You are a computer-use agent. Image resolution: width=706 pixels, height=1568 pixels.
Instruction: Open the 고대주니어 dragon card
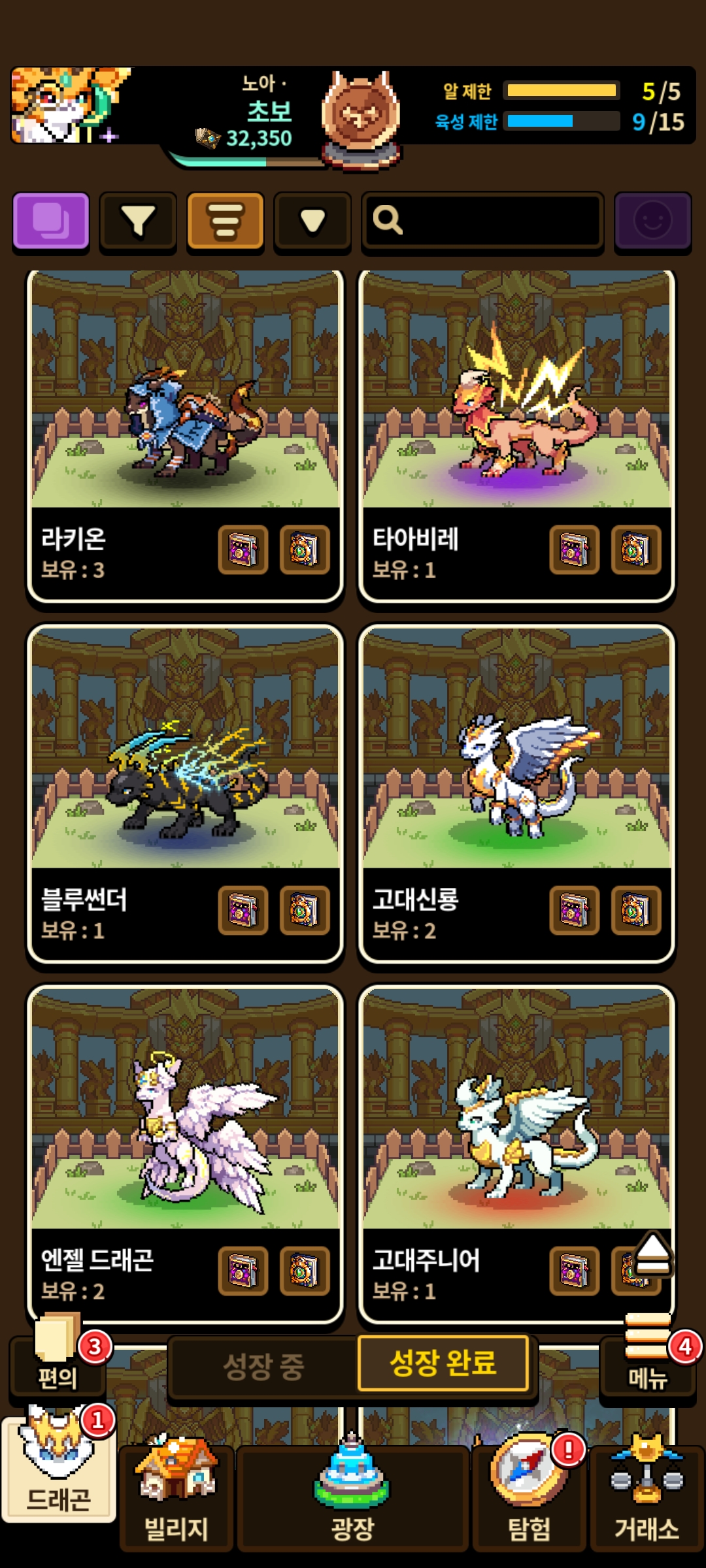tap(516, 1154)
